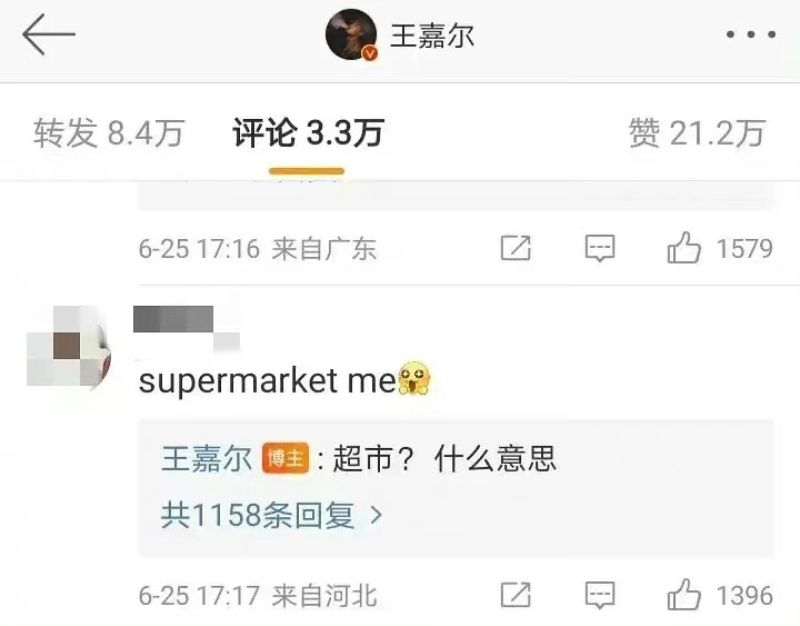Go back with the arrow icon

[48, 37]
